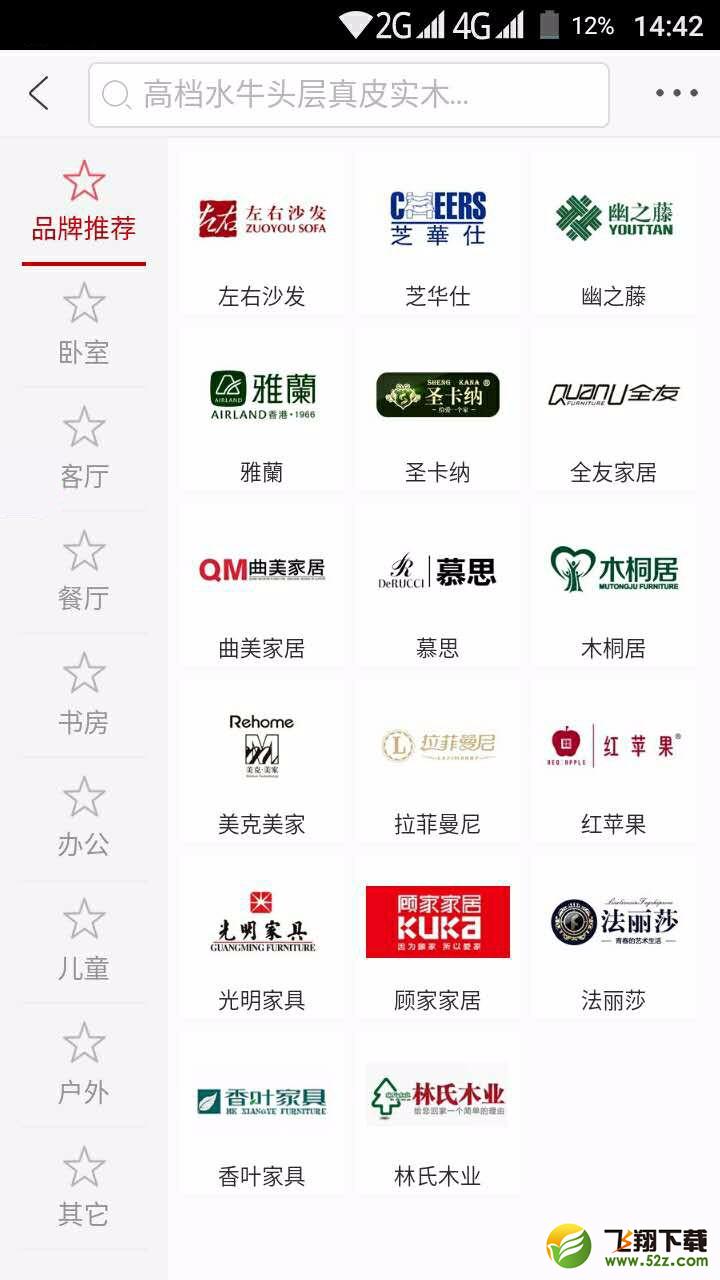
Task: Open the three-dot overflow menu
Action: pyautogui.click(x=677, y=94)
